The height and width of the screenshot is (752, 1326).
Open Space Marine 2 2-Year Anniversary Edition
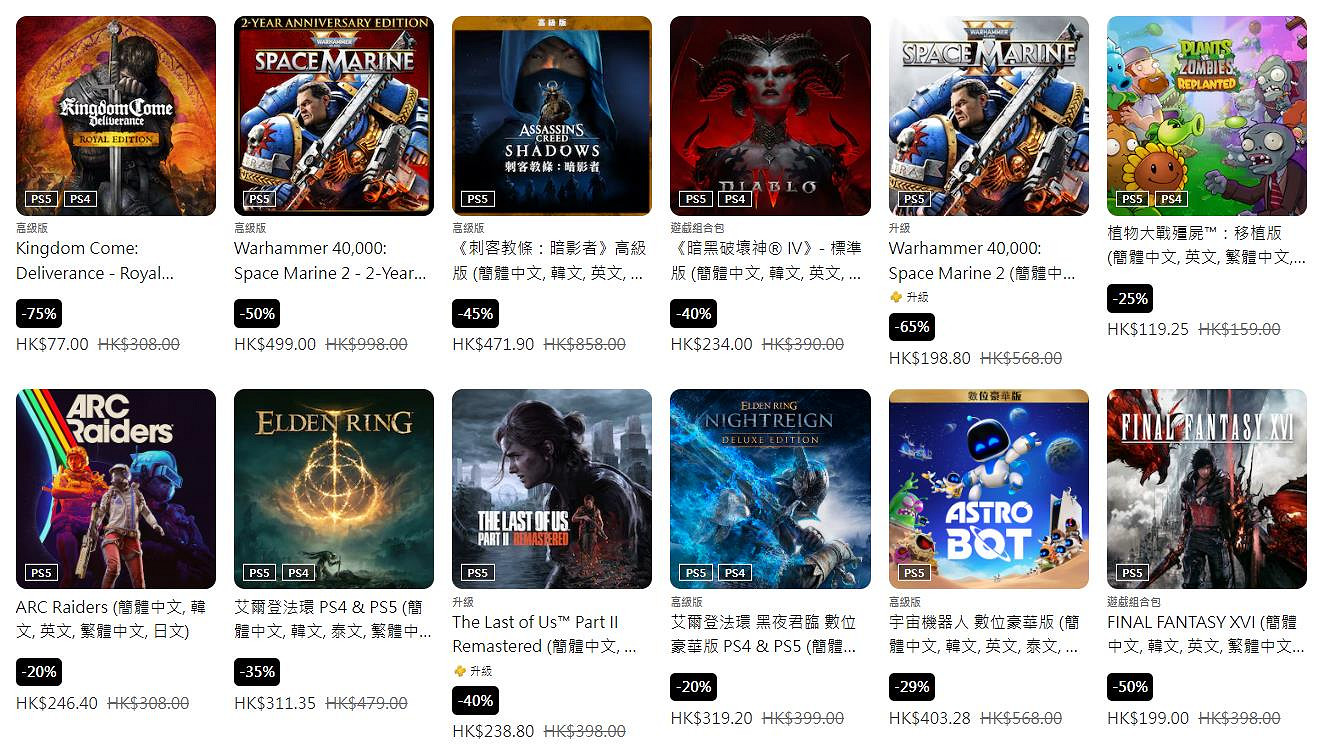tap(334, 116)
